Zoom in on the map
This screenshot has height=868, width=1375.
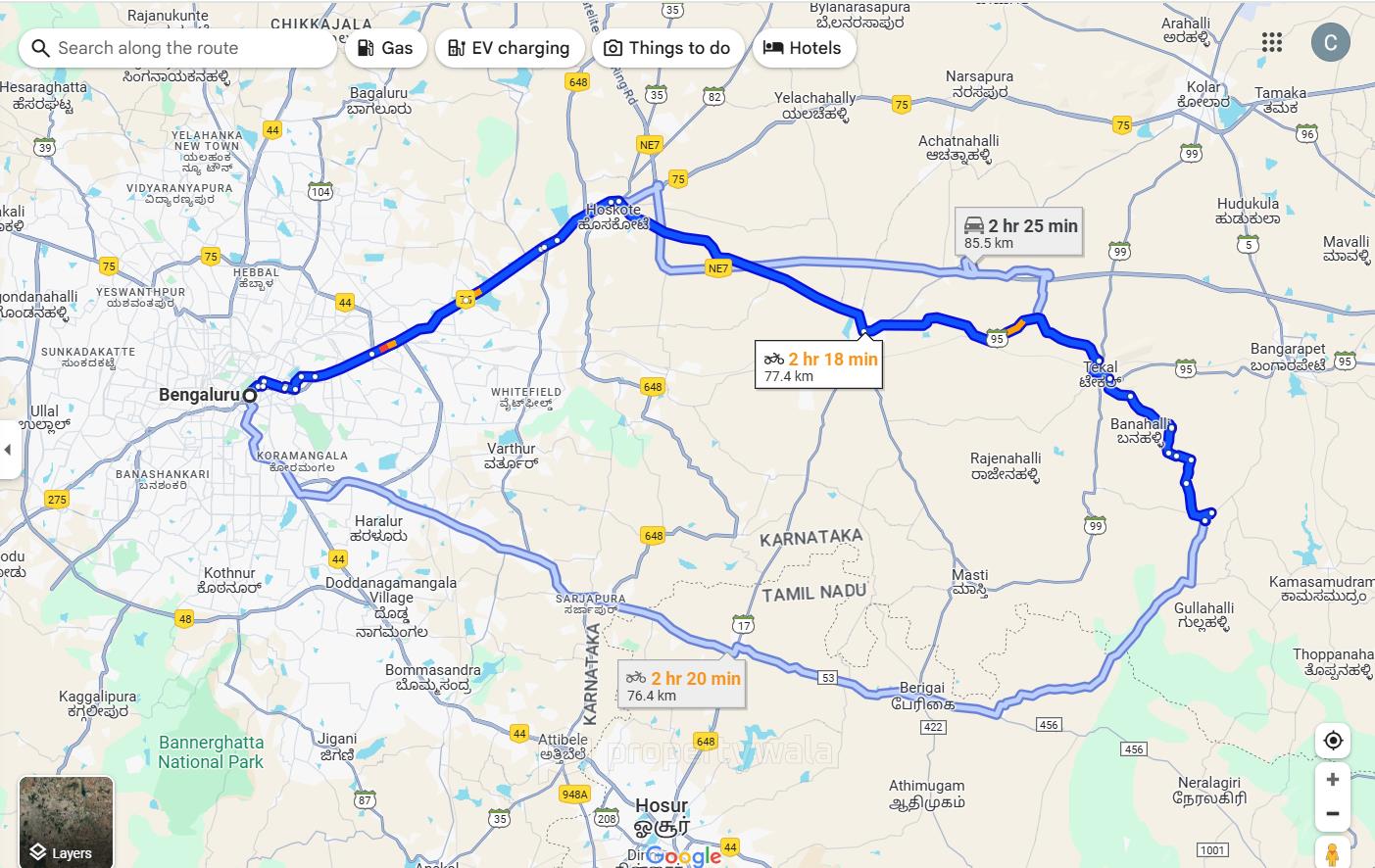(1332, 780)
